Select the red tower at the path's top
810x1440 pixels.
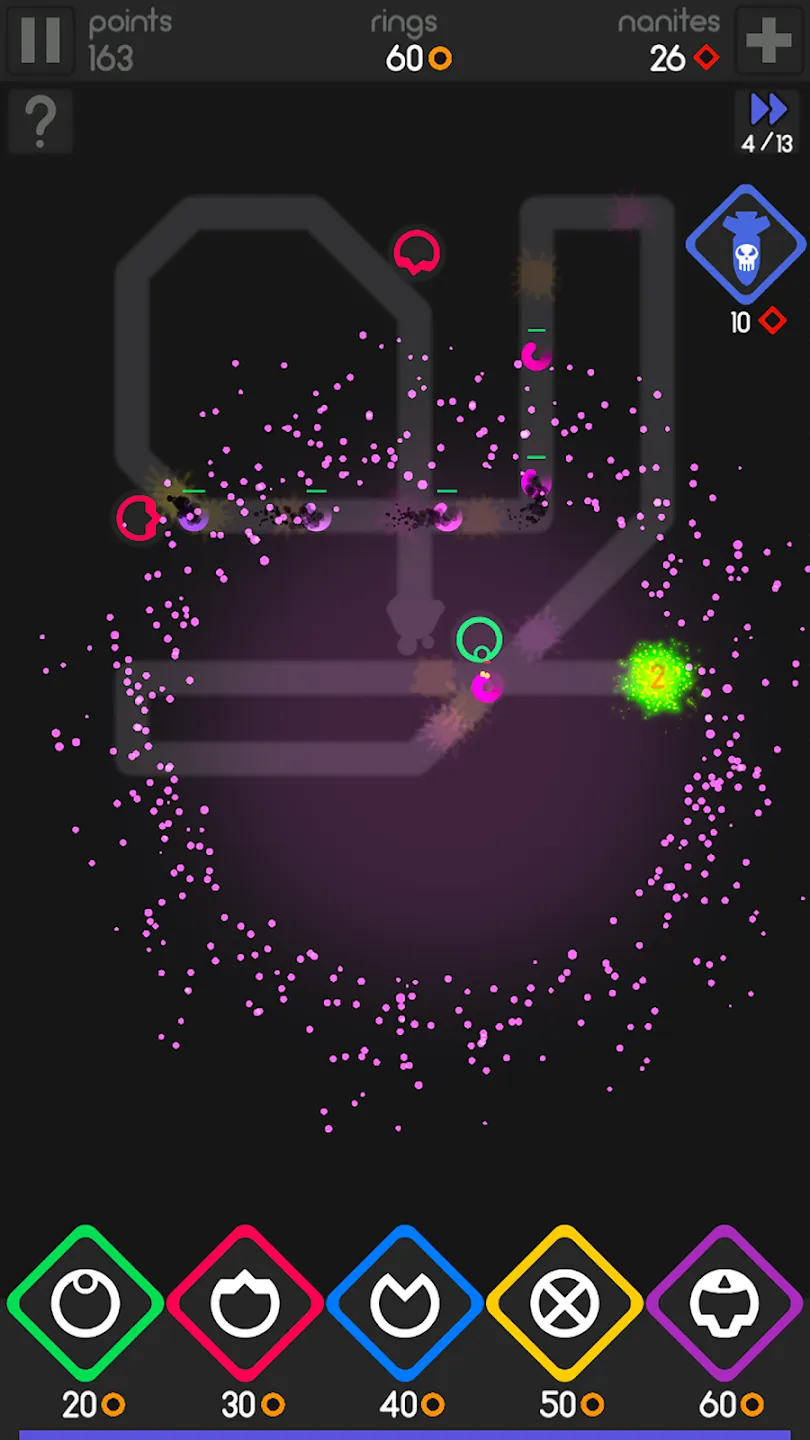[x=416, y=252]
